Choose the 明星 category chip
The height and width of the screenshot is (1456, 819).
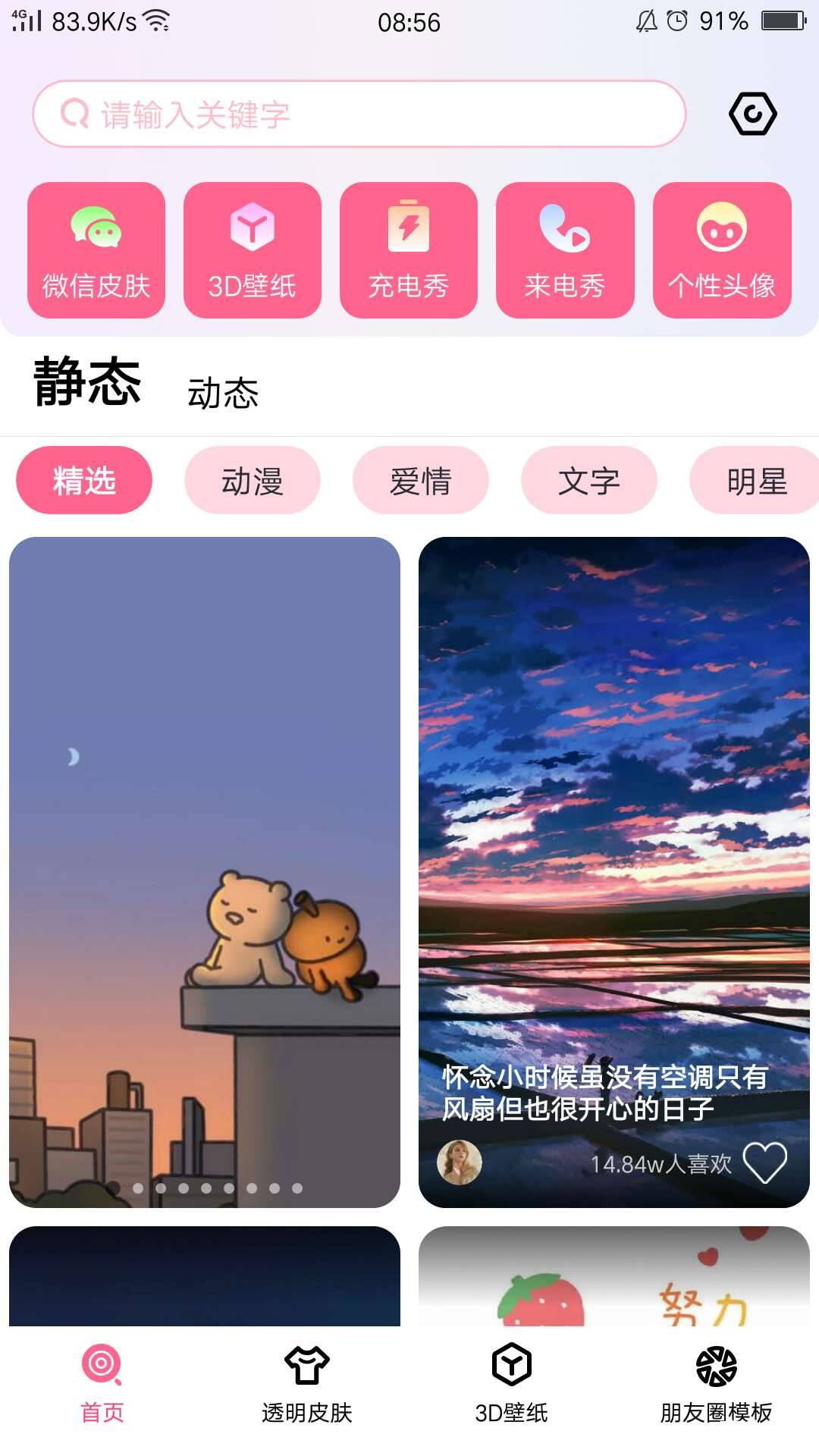(755, 481)
